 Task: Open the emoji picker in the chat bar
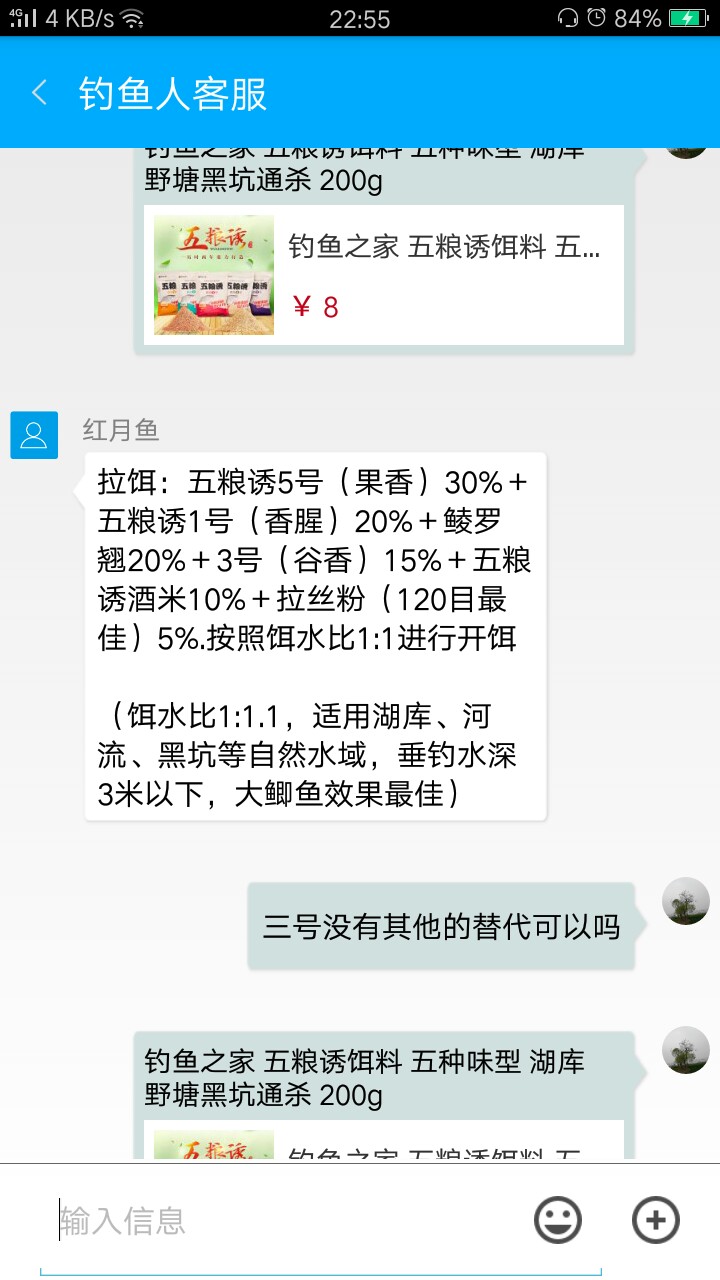pyautogui.click(x=558, y=1220)
